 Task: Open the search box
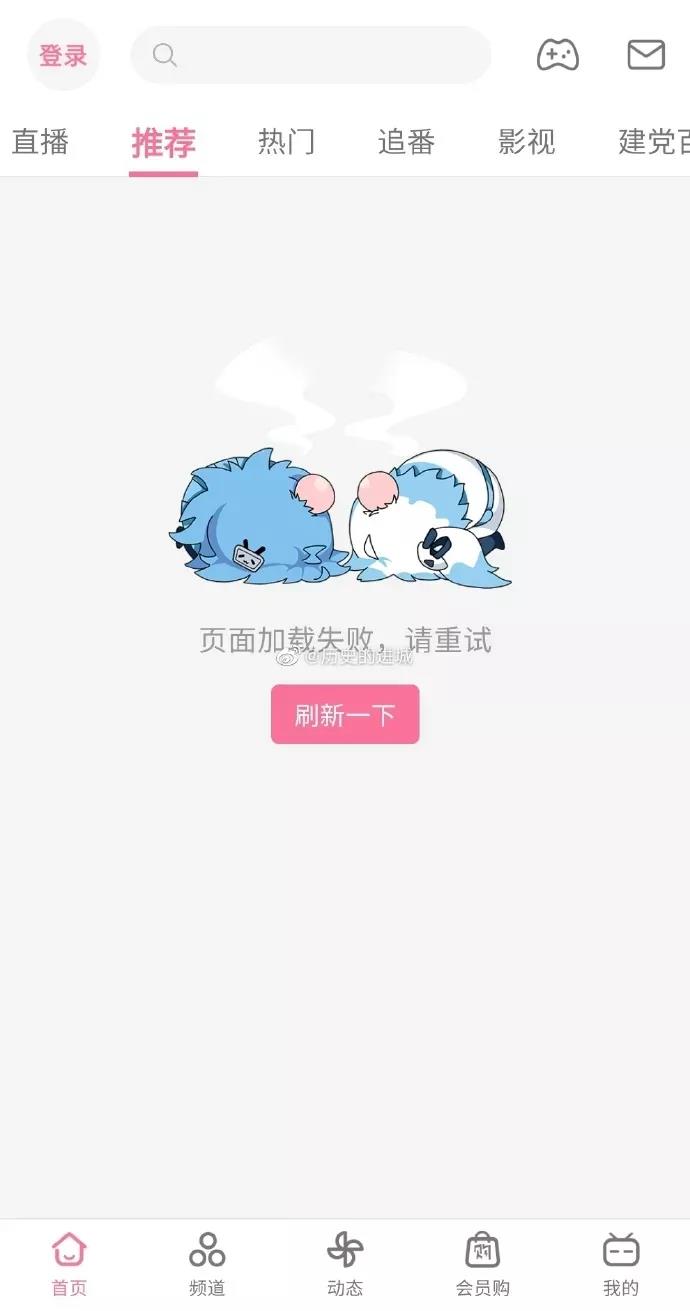click(311, 55)
